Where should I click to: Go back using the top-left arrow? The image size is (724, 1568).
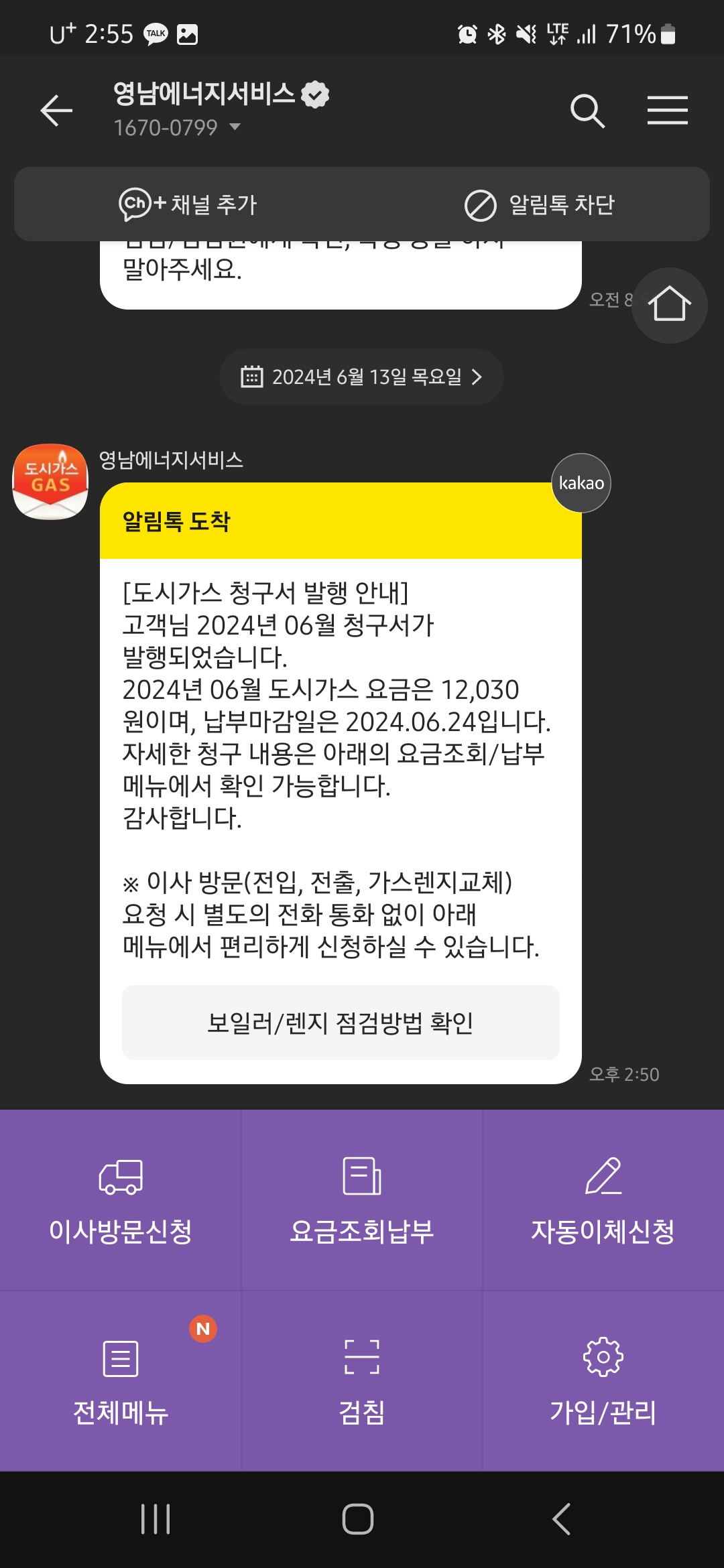[56, 111]
